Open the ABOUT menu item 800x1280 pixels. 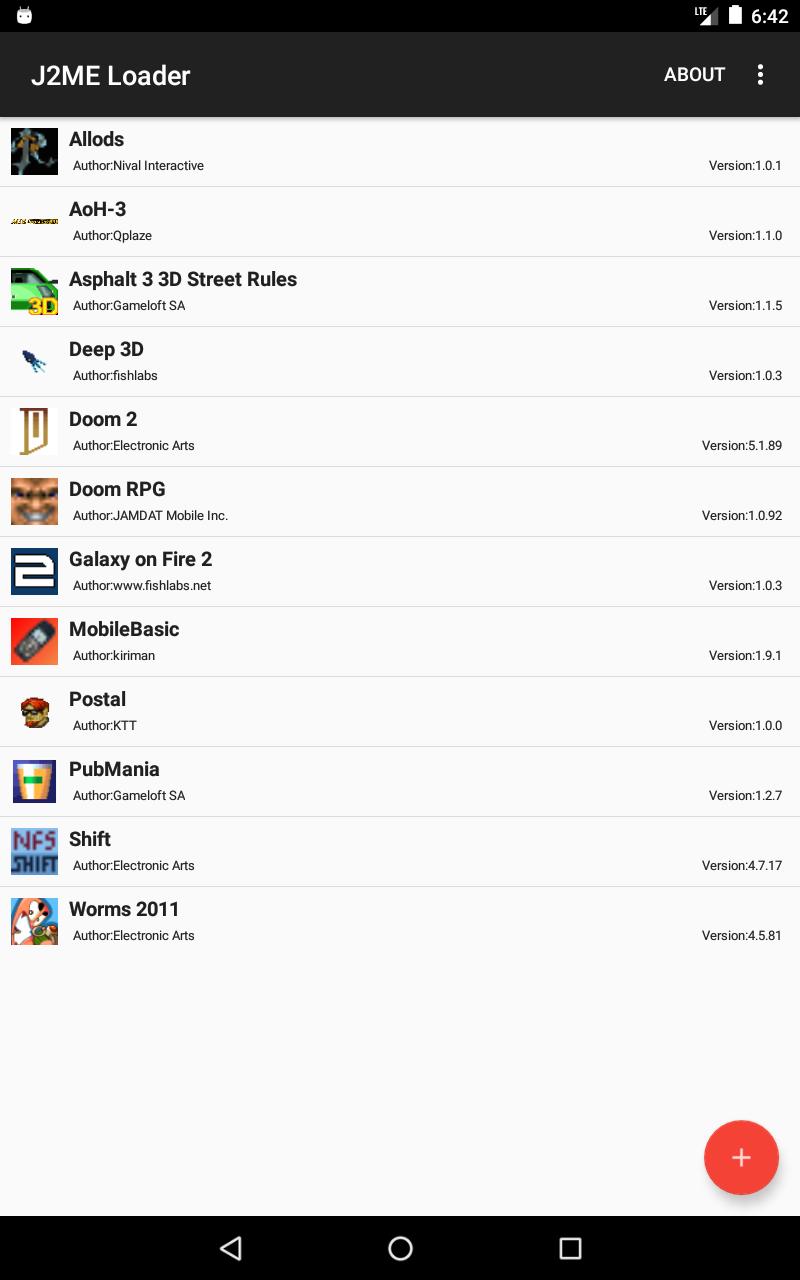click(694, 74)
